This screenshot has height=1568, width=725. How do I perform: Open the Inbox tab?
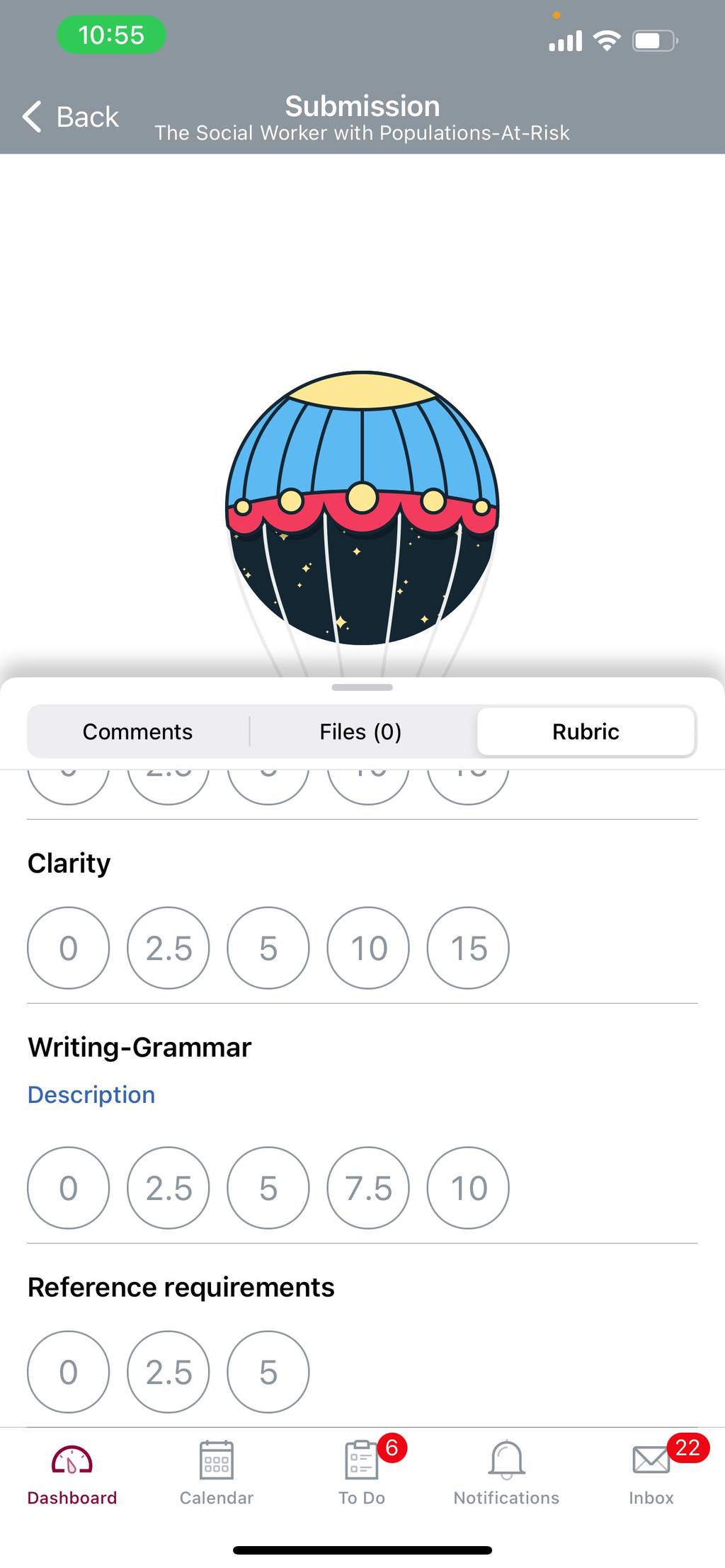coord(651,1474)
